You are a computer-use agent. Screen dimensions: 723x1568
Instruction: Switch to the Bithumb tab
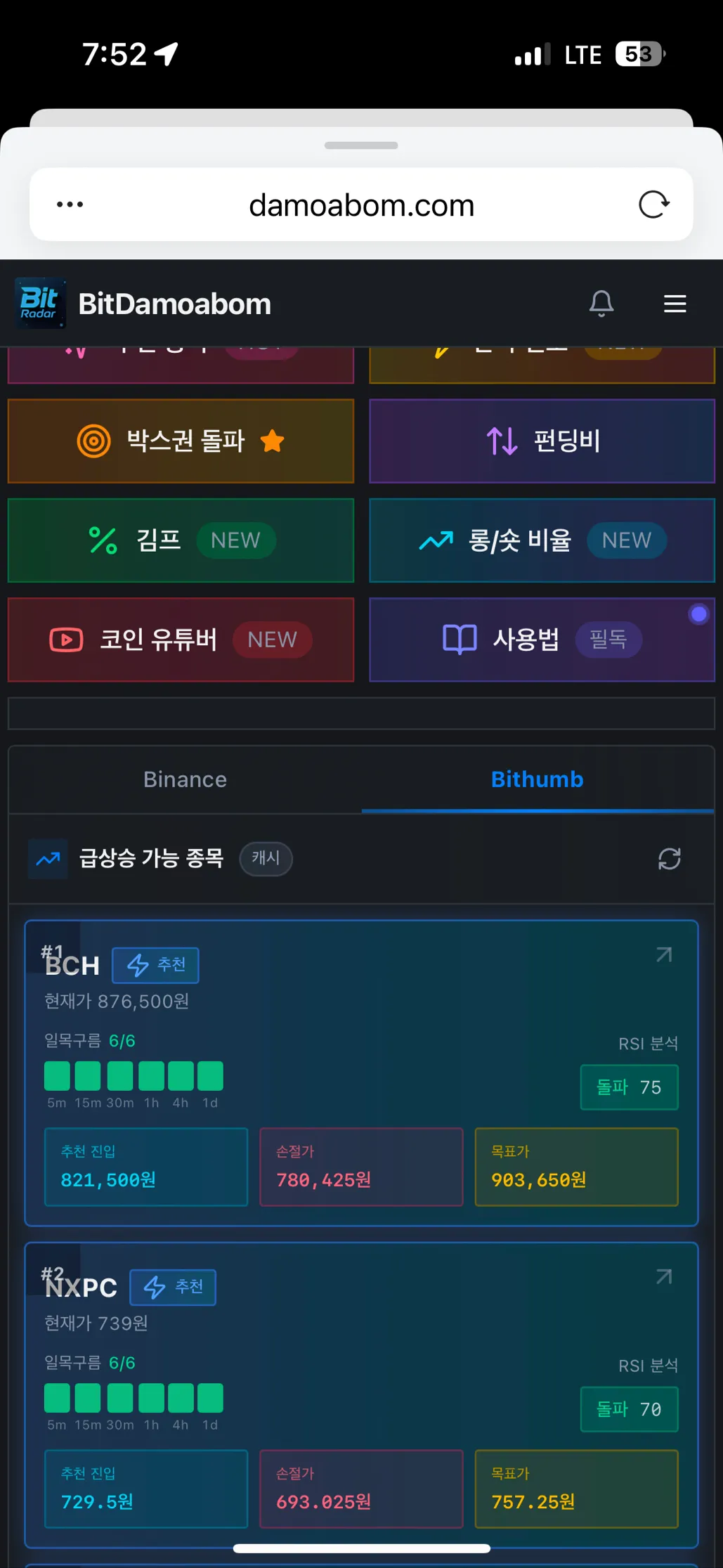click(537, 779)
